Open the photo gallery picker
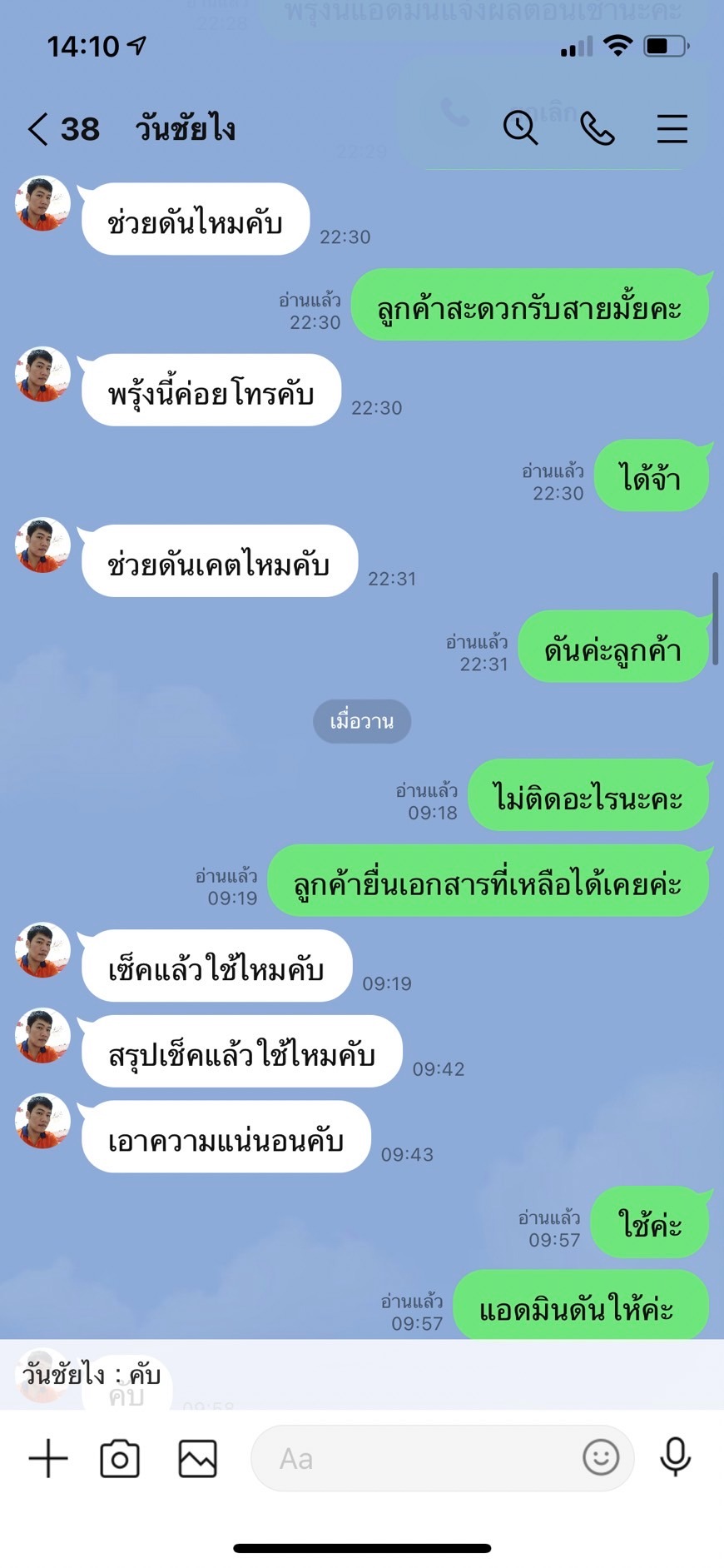 (197, 1458)
